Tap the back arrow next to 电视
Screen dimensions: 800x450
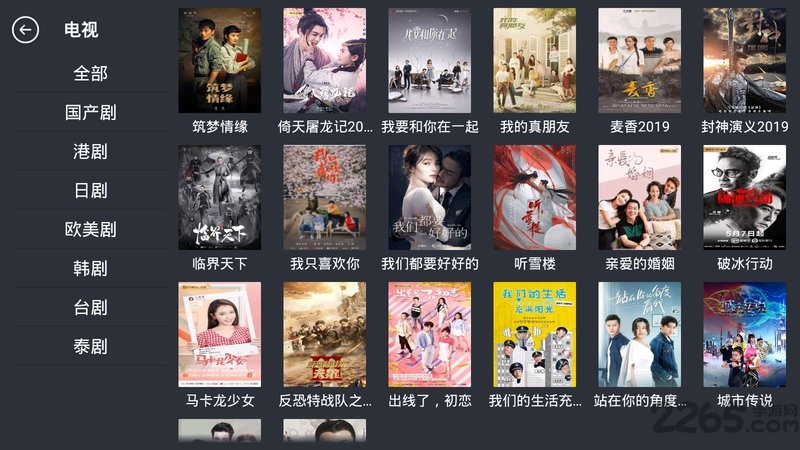[x=25, y=30]
